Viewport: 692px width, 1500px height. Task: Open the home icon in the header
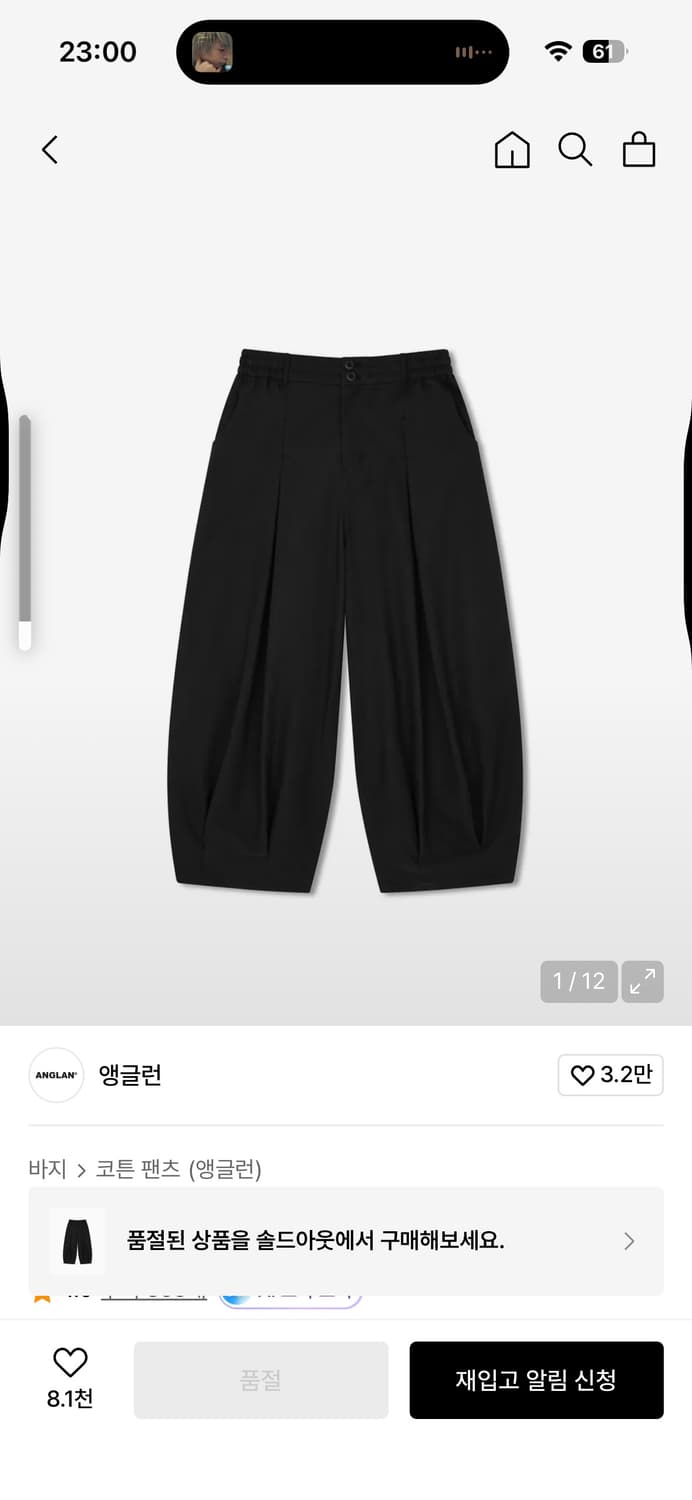click(x=512, y=150)
